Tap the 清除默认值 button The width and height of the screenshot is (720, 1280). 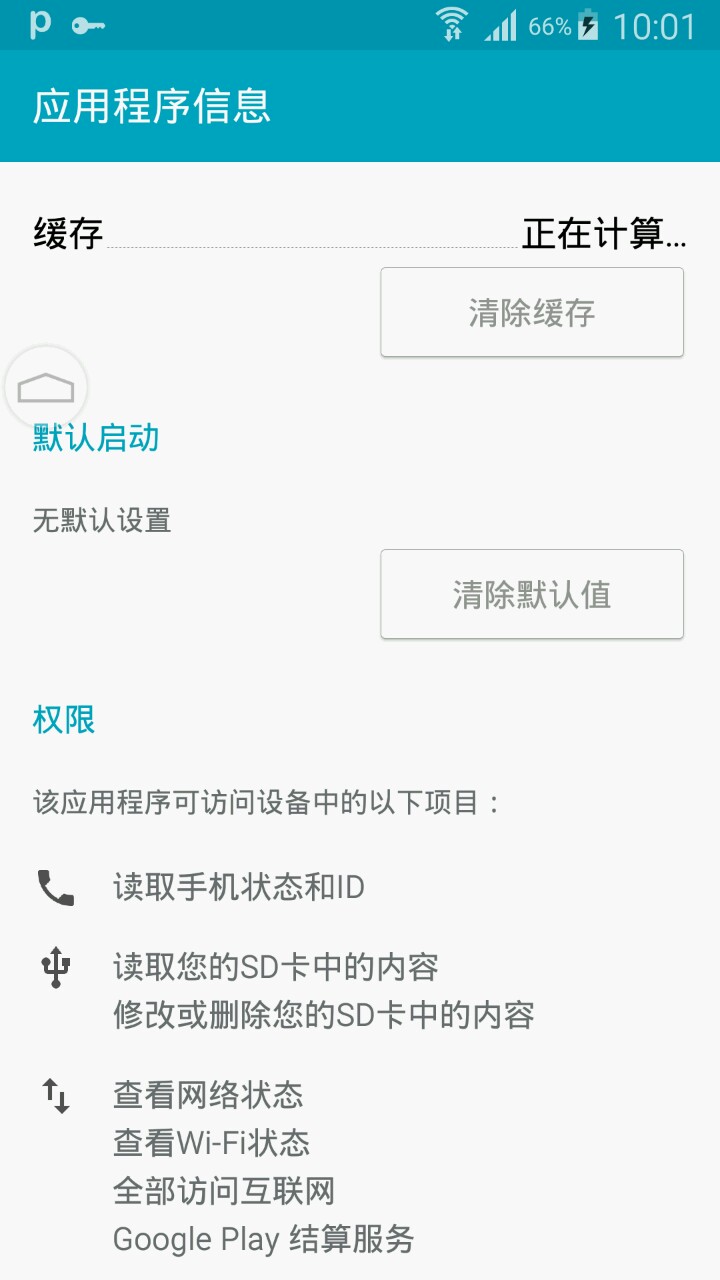click(532, 594)
